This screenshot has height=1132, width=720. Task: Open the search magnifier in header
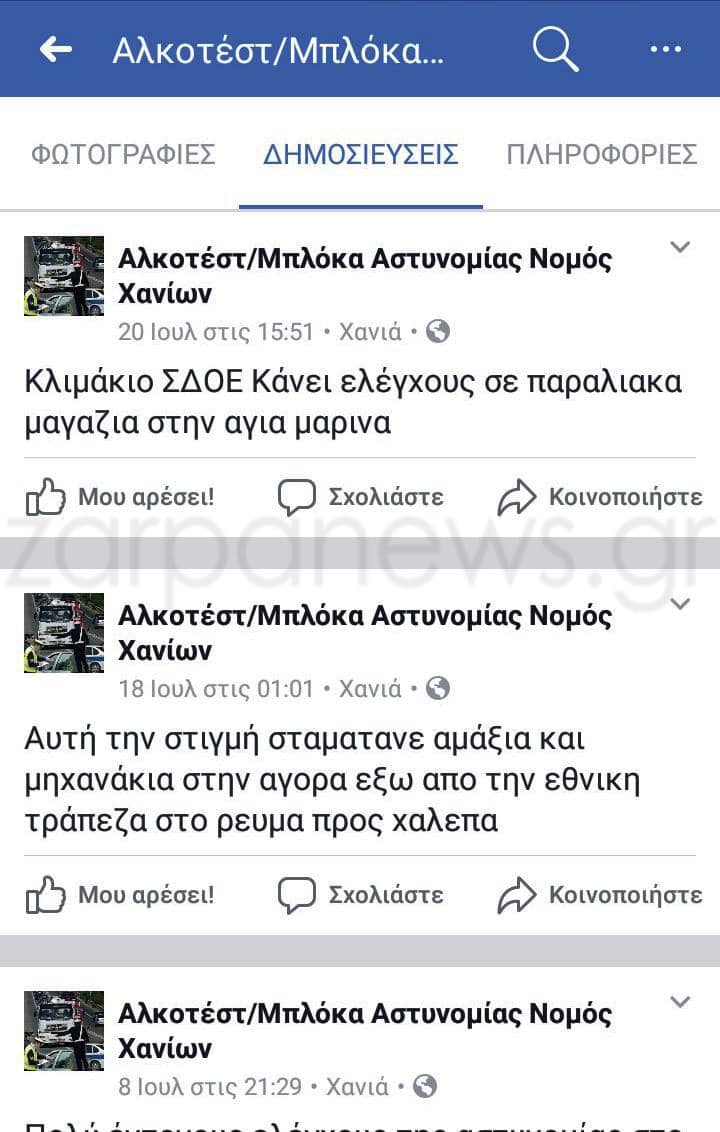click(556, 49)
